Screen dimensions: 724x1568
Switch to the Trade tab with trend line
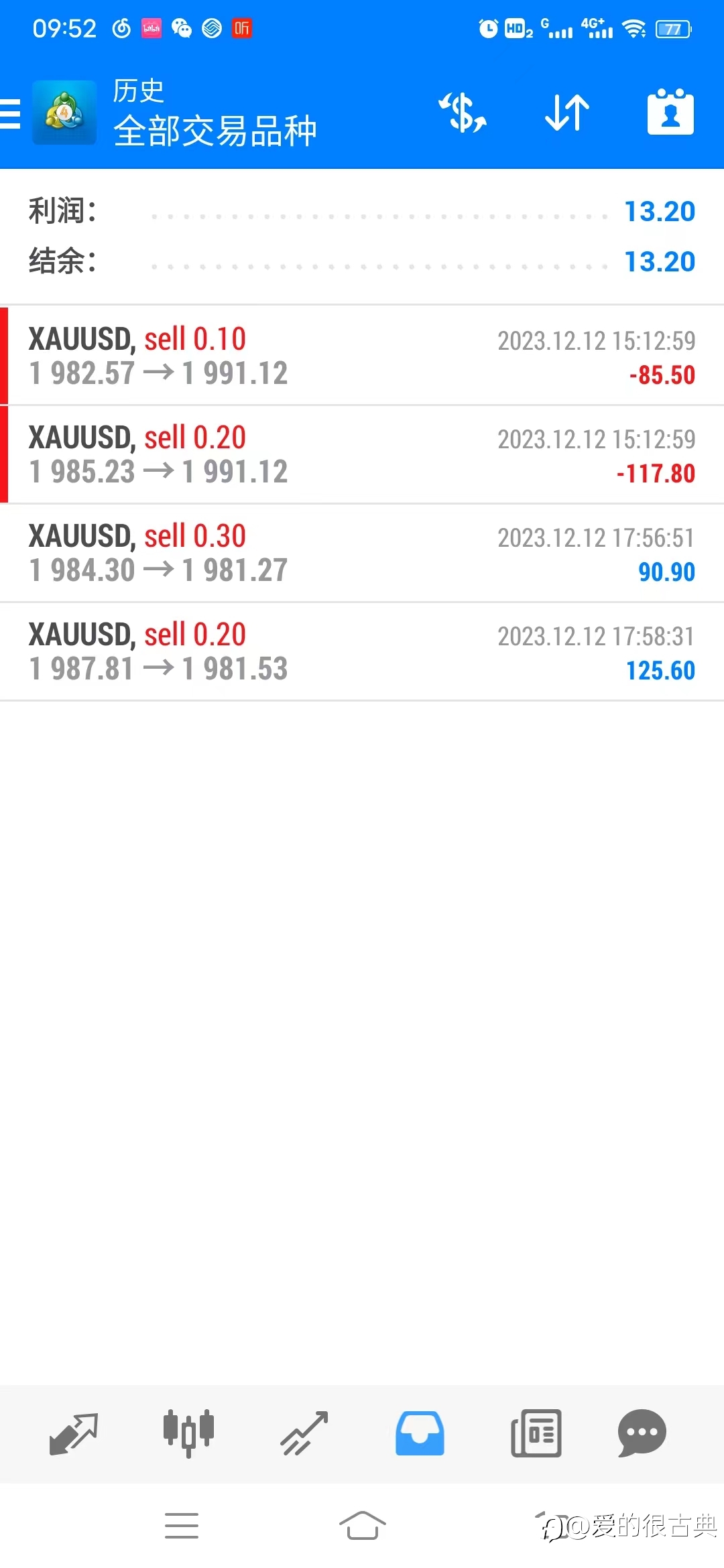click(x=304, y=1434)
